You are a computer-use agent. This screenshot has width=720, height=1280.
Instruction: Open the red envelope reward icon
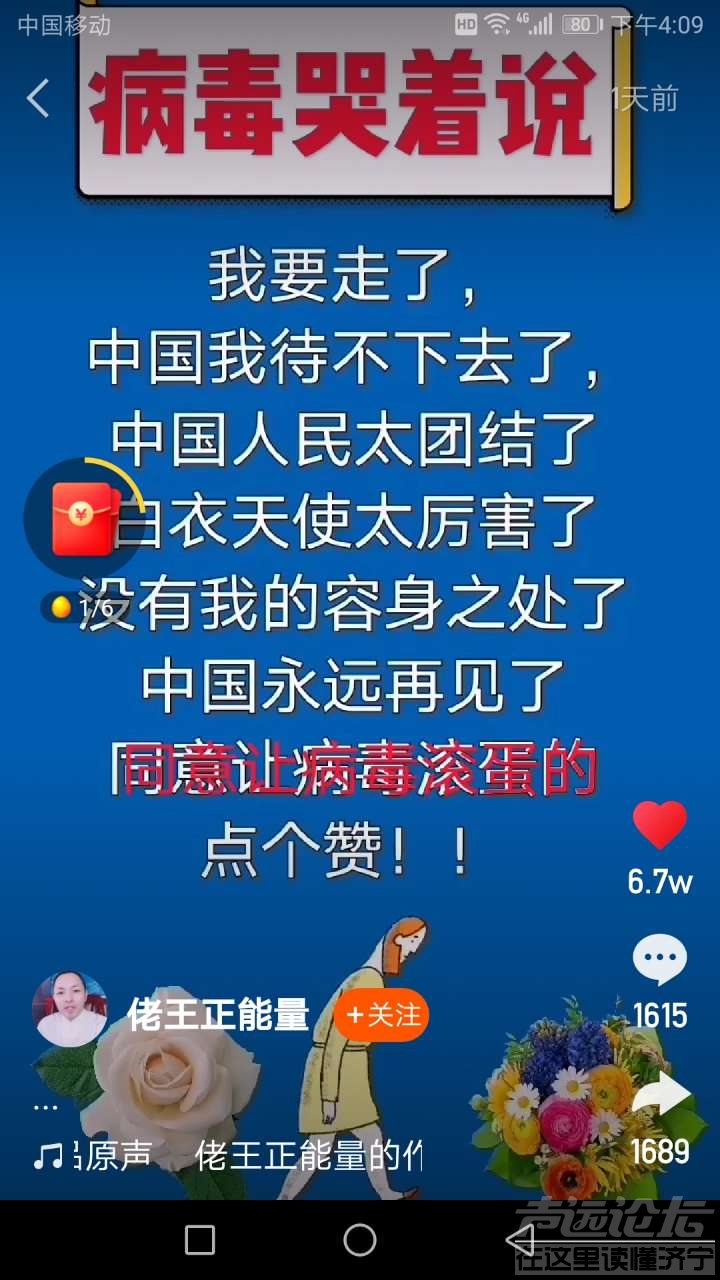pos(85,518)
